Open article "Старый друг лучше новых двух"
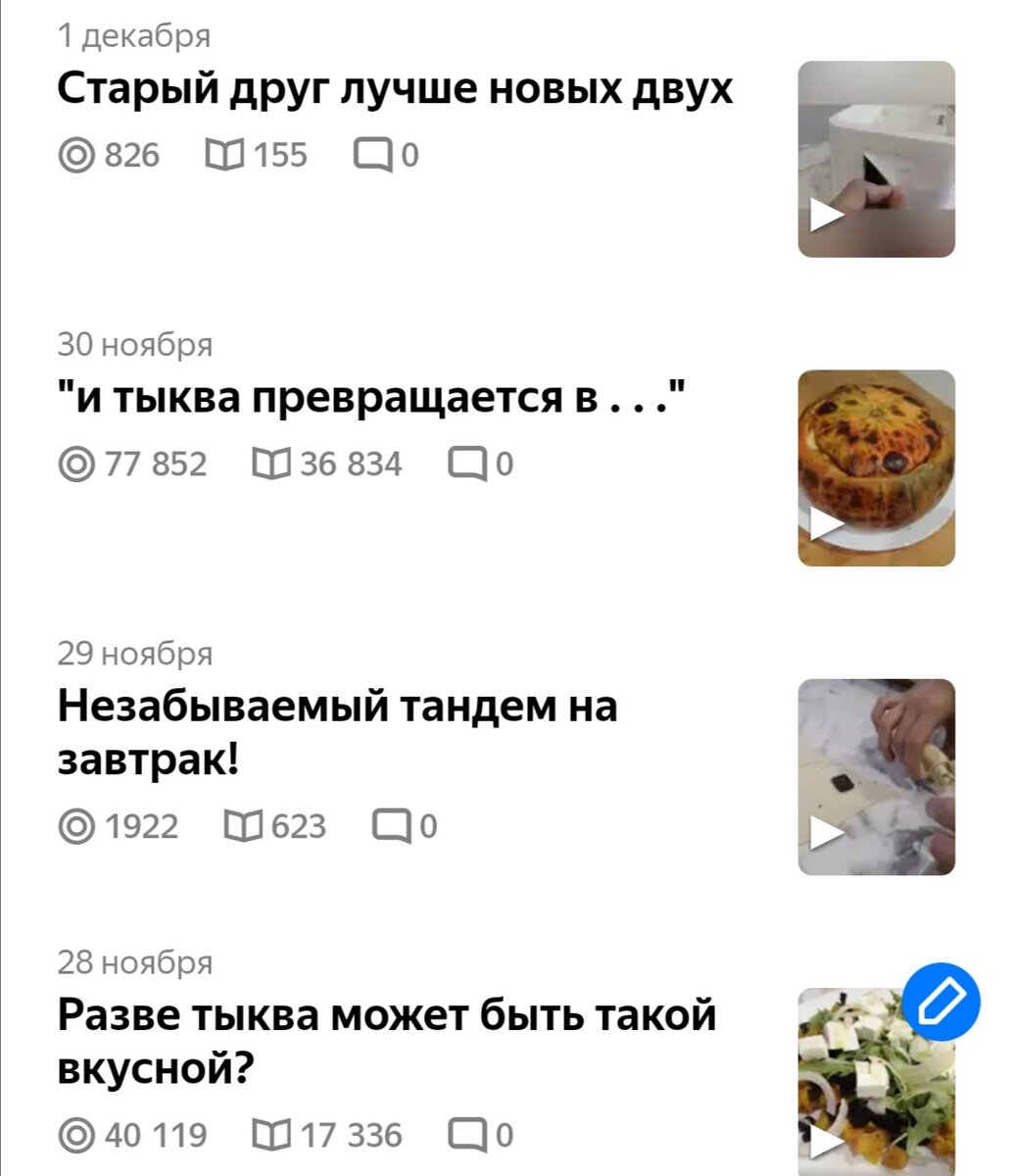 click(395, 89)
